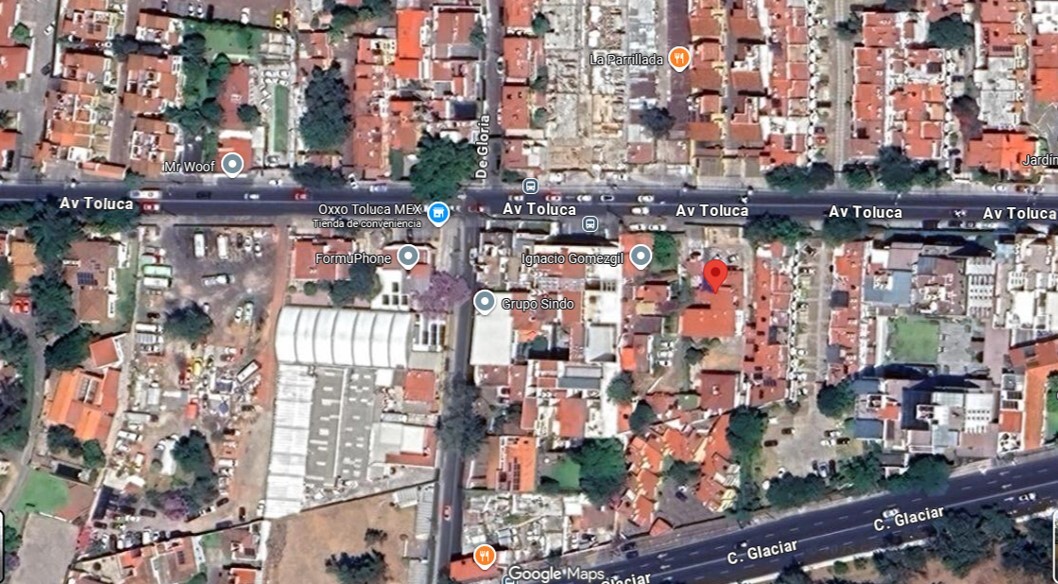1058x584 pixels.
Task: Open the restaurant marker near C. Glaciar
Action: [x=485, y=557]
